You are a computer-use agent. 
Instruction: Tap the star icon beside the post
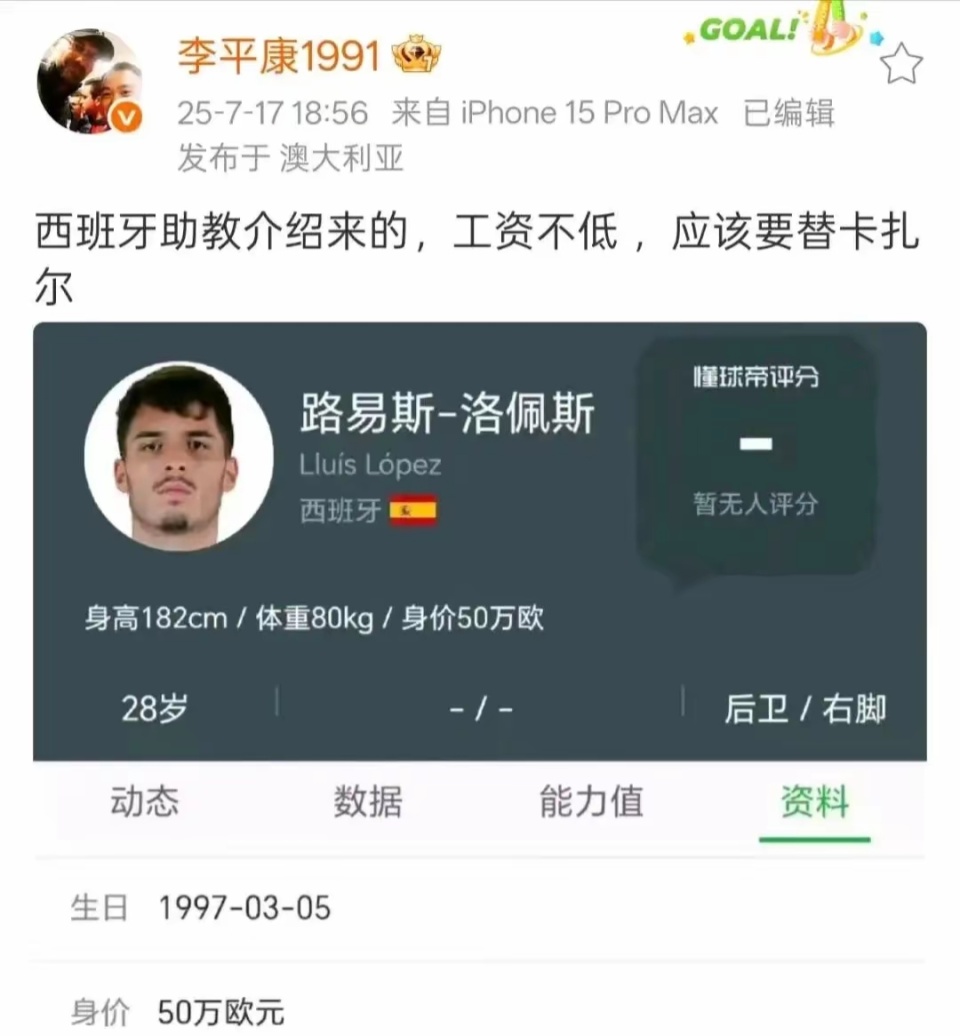900,64
